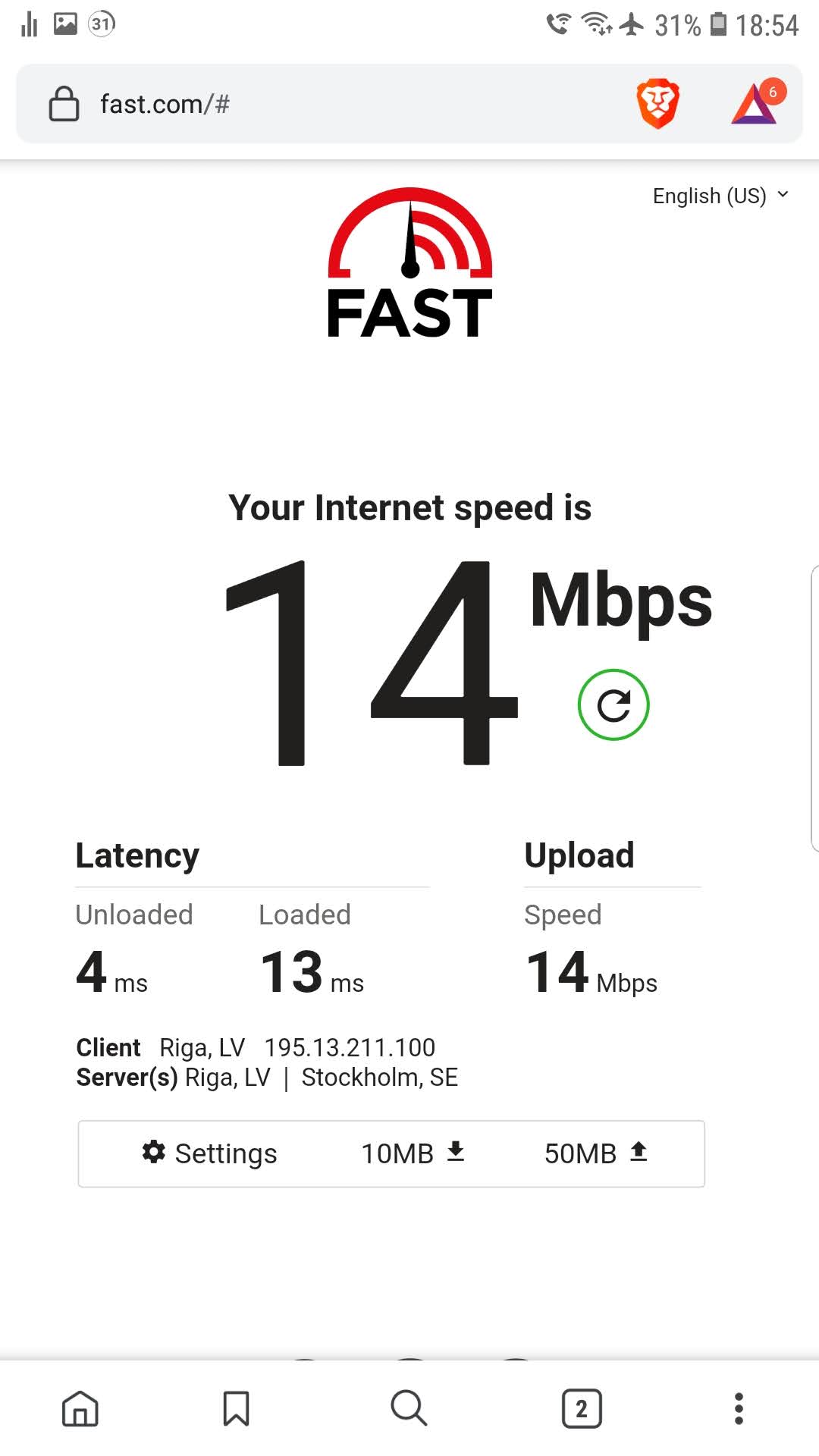
Task: View site security lock info
Action: coord(64,104)
